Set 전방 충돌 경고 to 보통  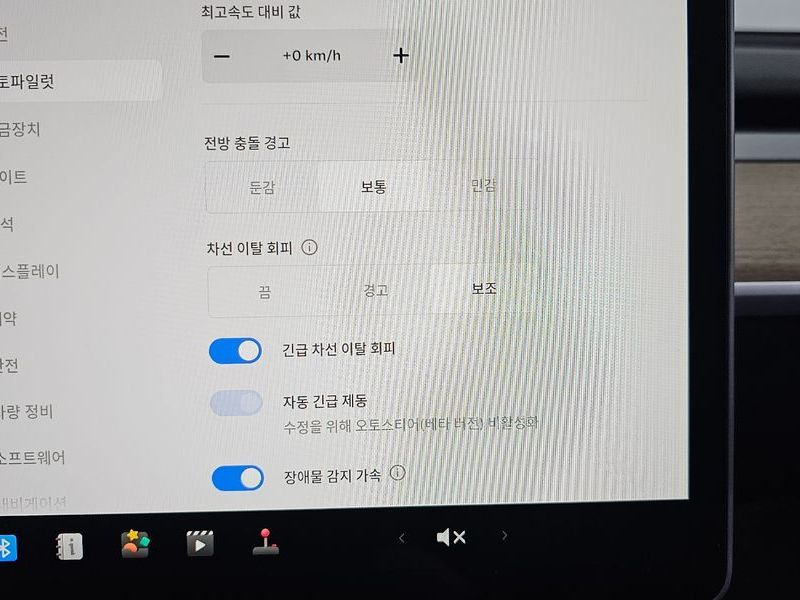coord(374,187)
